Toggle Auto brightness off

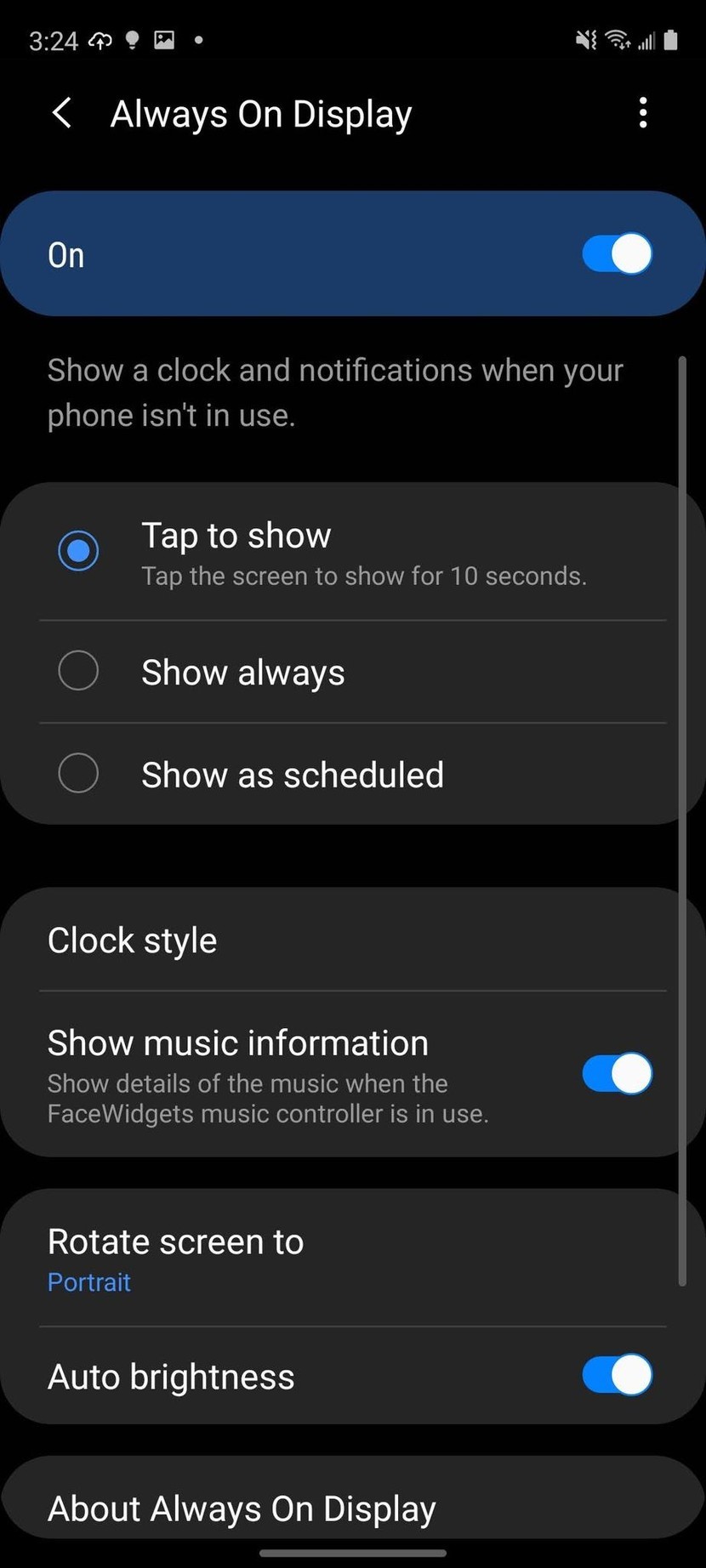[x=617, y=1376]
